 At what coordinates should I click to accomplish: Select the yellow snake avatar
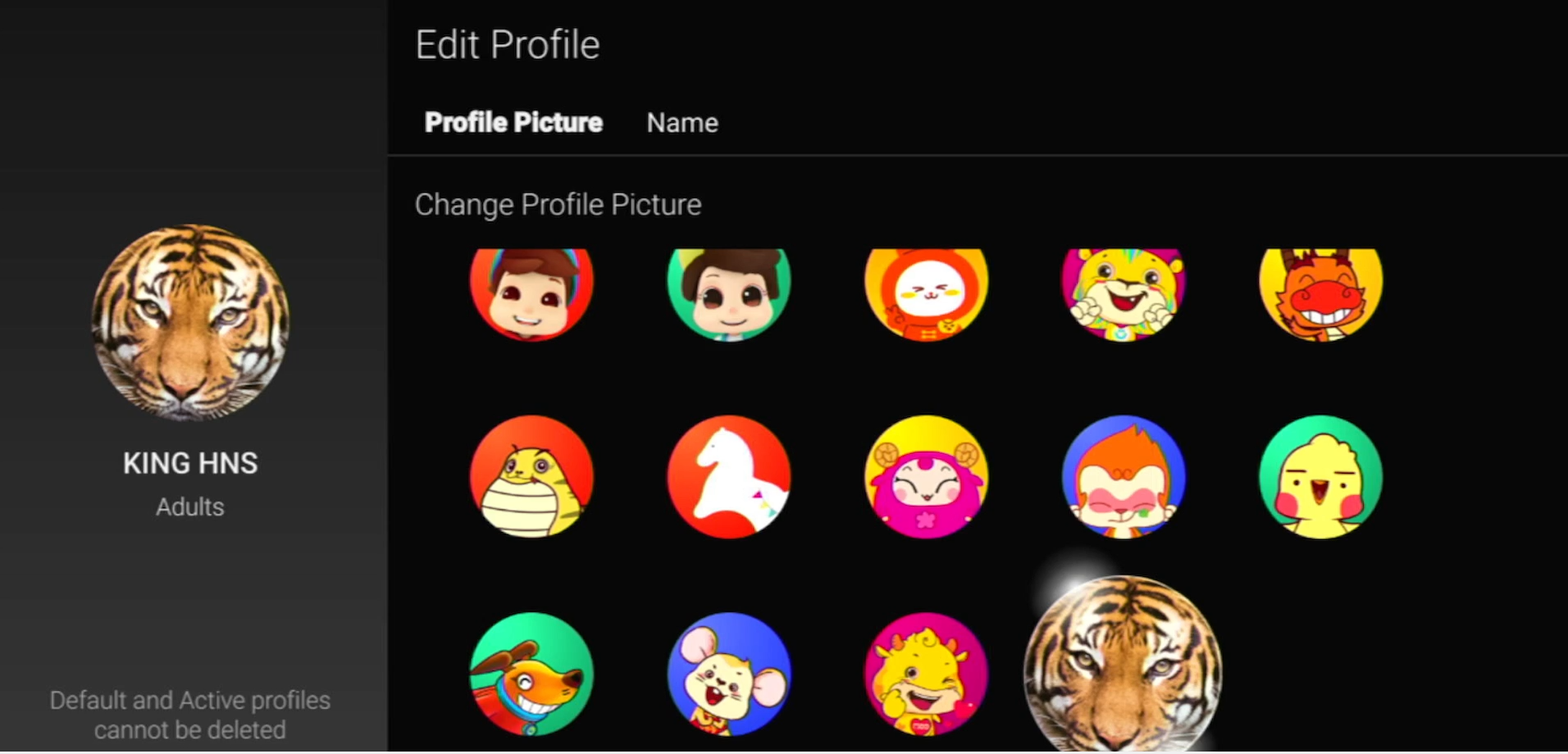pyautogui.click(x=531, y=477)
